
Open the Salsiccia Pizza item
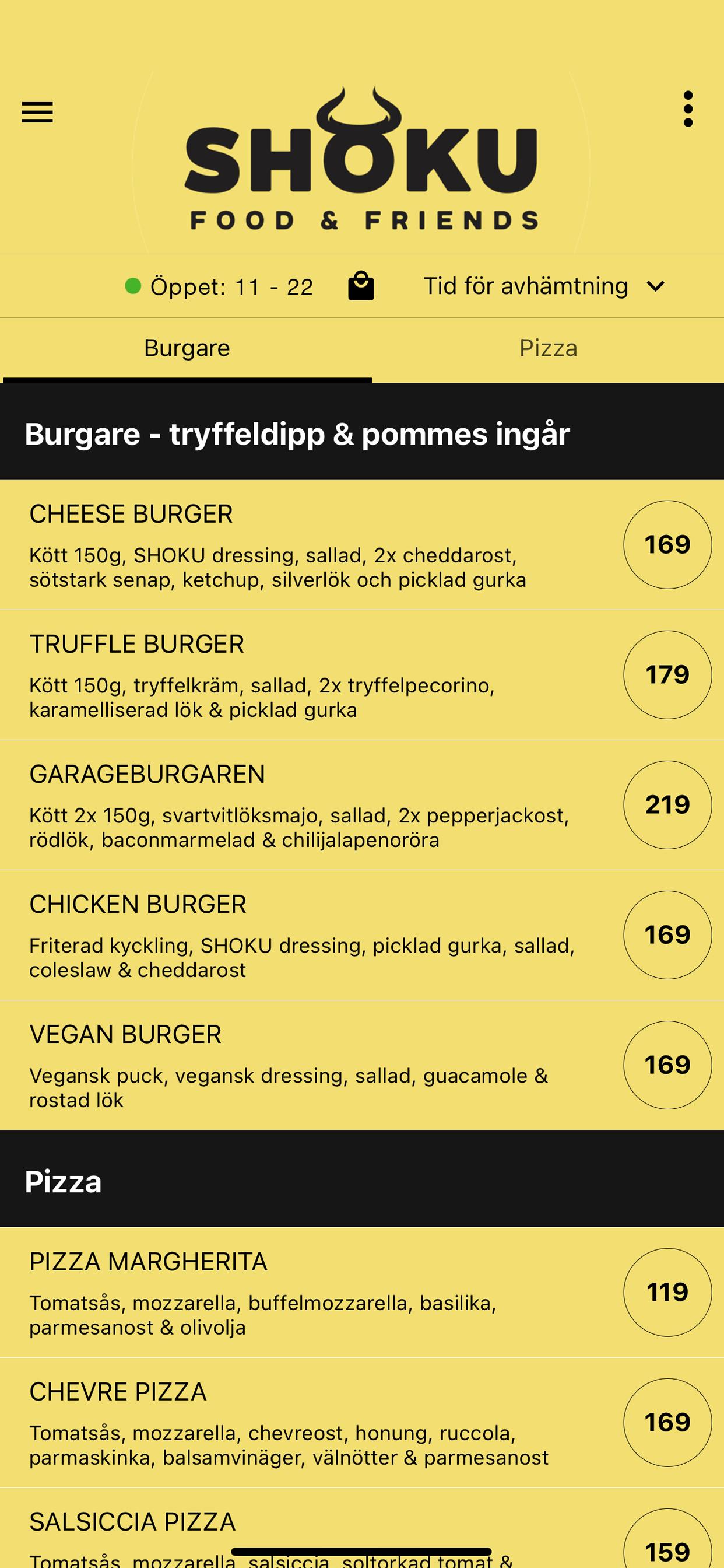[x=362, y=1528]
